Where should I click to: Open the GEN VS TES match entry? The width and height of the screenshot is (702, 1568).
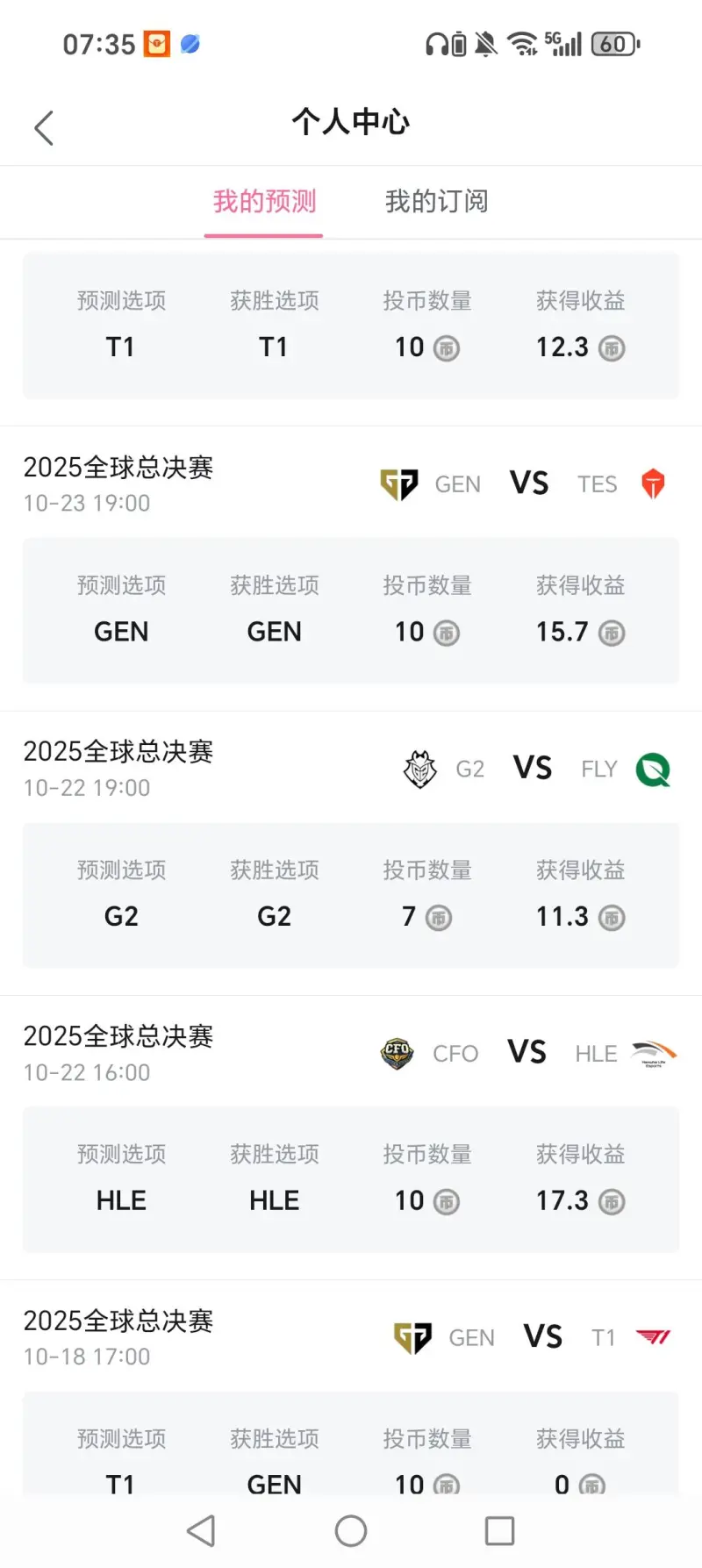(351, 483)
